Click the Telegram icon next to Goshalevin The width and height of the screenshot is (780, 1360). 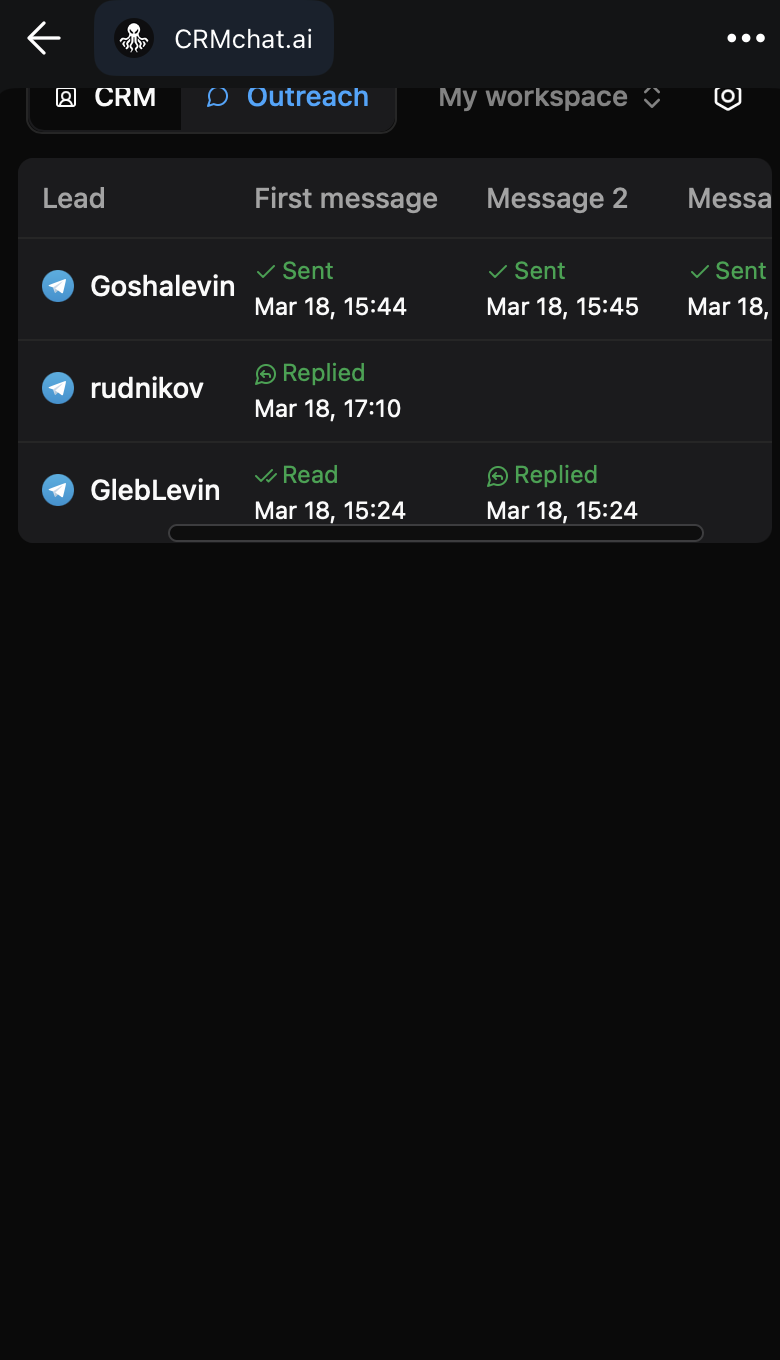pyautogui.click(x=57, y=286)
